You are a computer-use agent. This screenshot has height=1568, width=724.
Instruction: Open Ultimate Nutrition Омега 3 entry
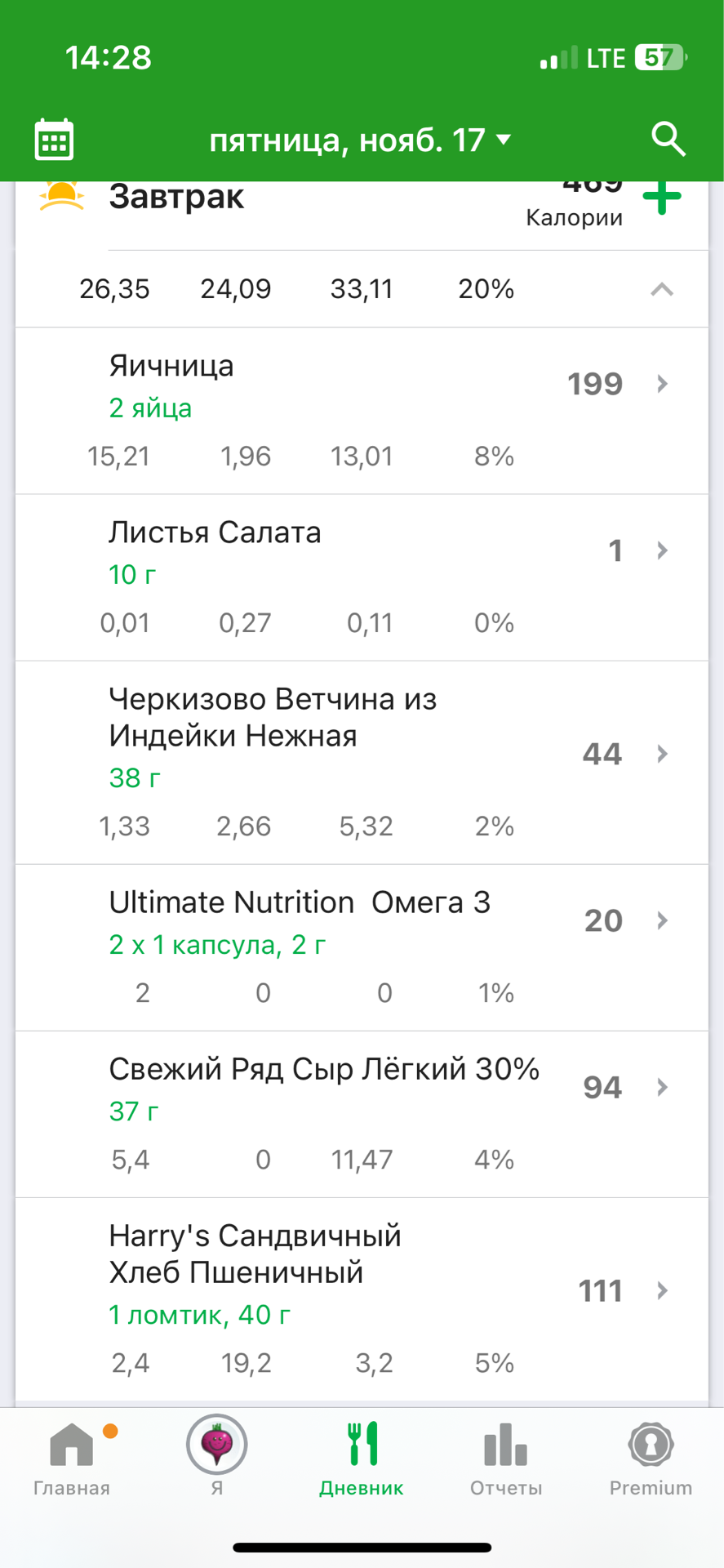[x=361, y=947]
